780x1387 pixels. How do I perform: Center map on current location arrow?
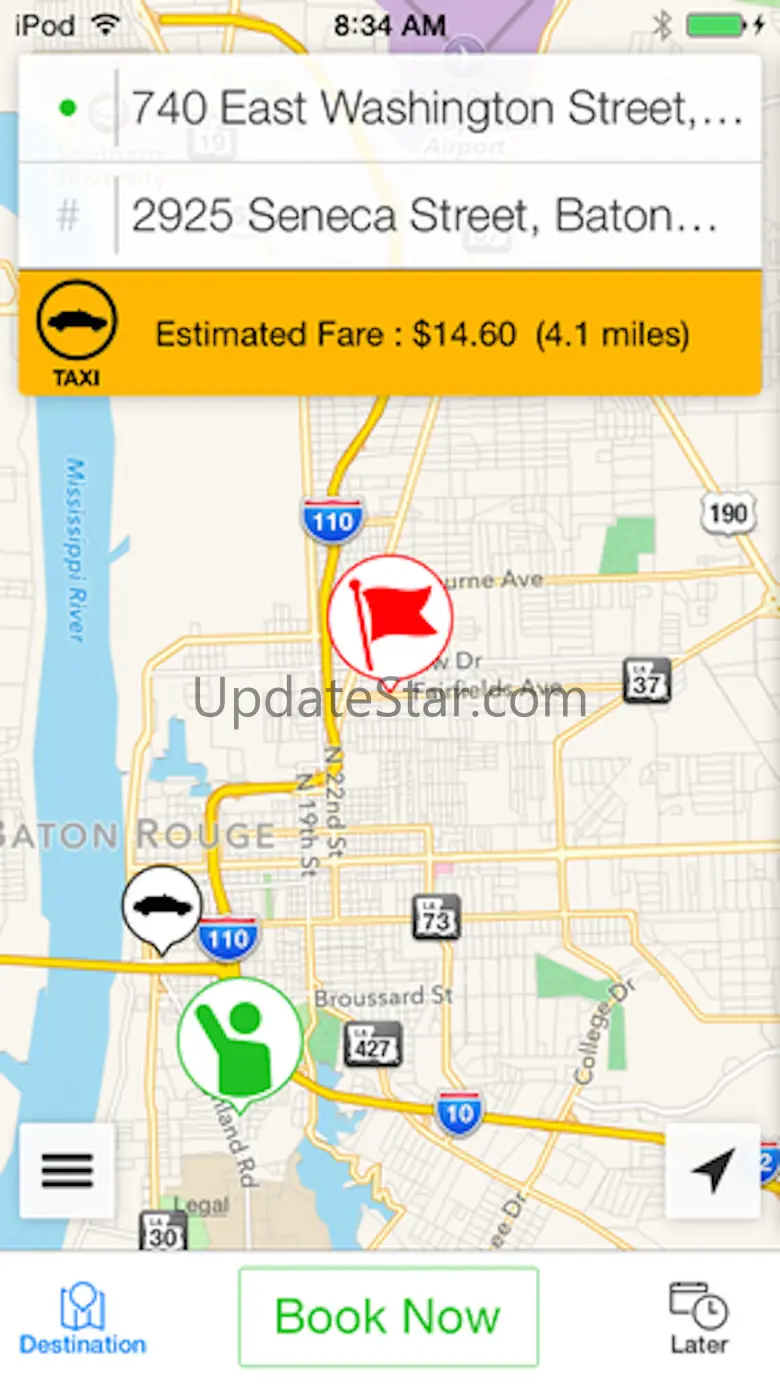coord(713,1170)
